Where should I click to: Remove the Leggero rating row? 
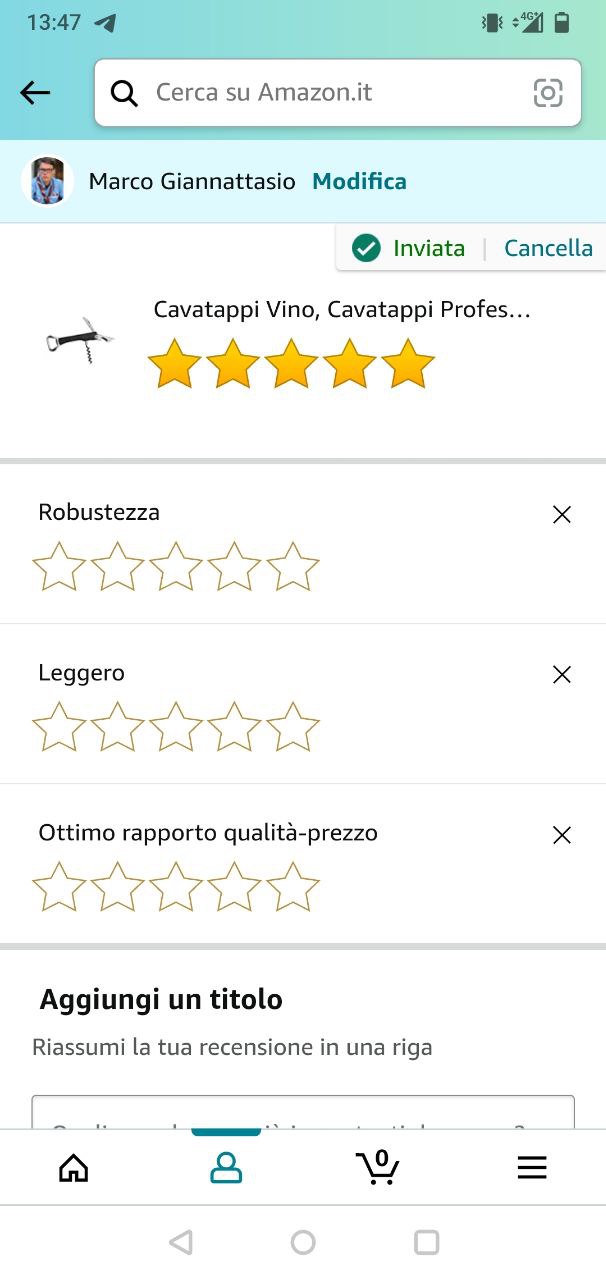562,675
